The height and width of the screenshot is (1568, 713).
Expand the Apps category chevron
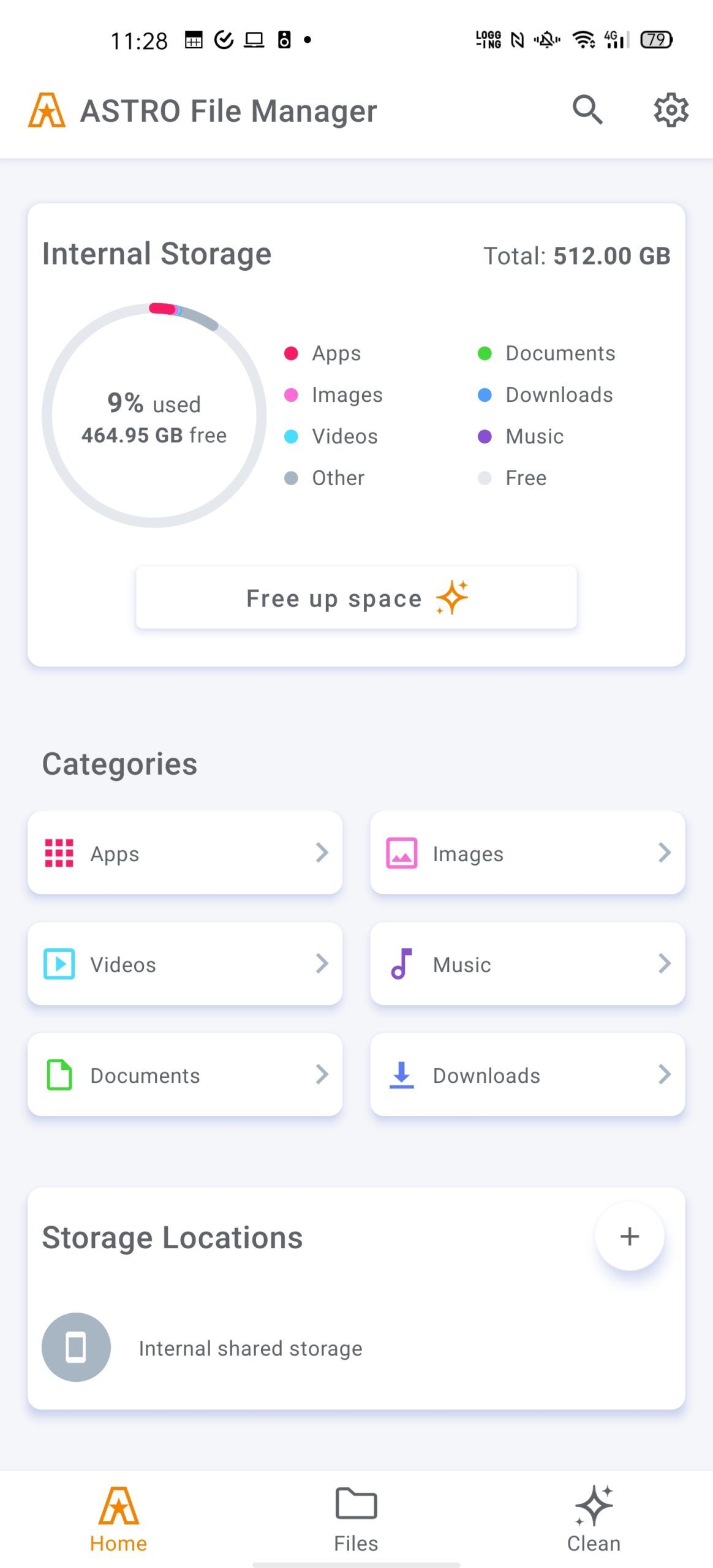pyautogui.click(x=323, y=853)
